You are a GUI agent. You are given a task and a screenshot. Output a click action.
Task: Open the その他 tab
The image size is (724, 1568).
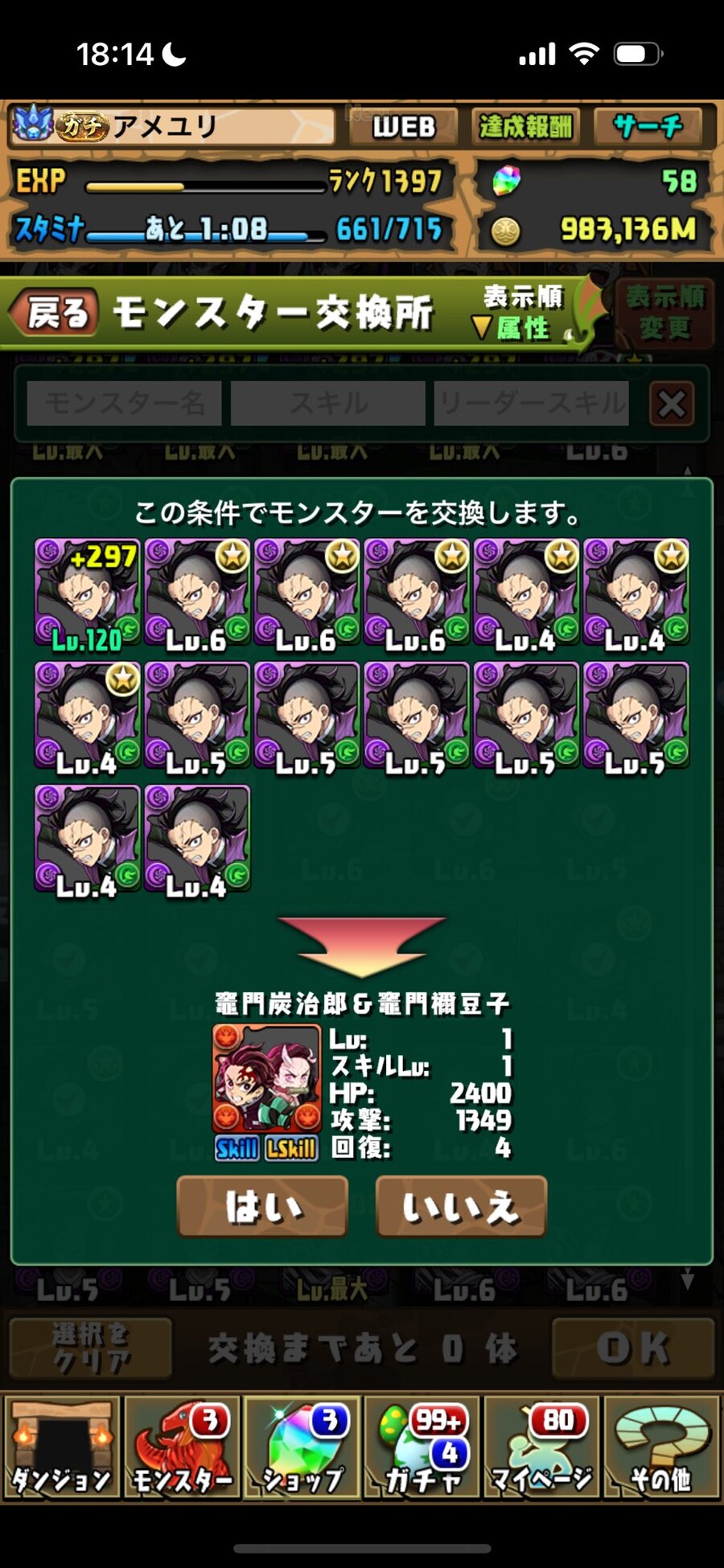(661, 1448)
